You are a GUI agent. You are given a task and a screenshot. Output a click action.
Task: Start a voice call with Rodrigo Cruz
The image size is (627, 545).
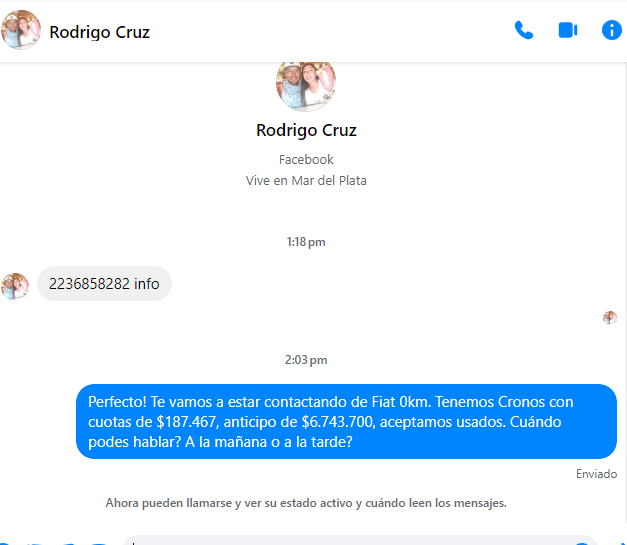(x=524, y=30)
